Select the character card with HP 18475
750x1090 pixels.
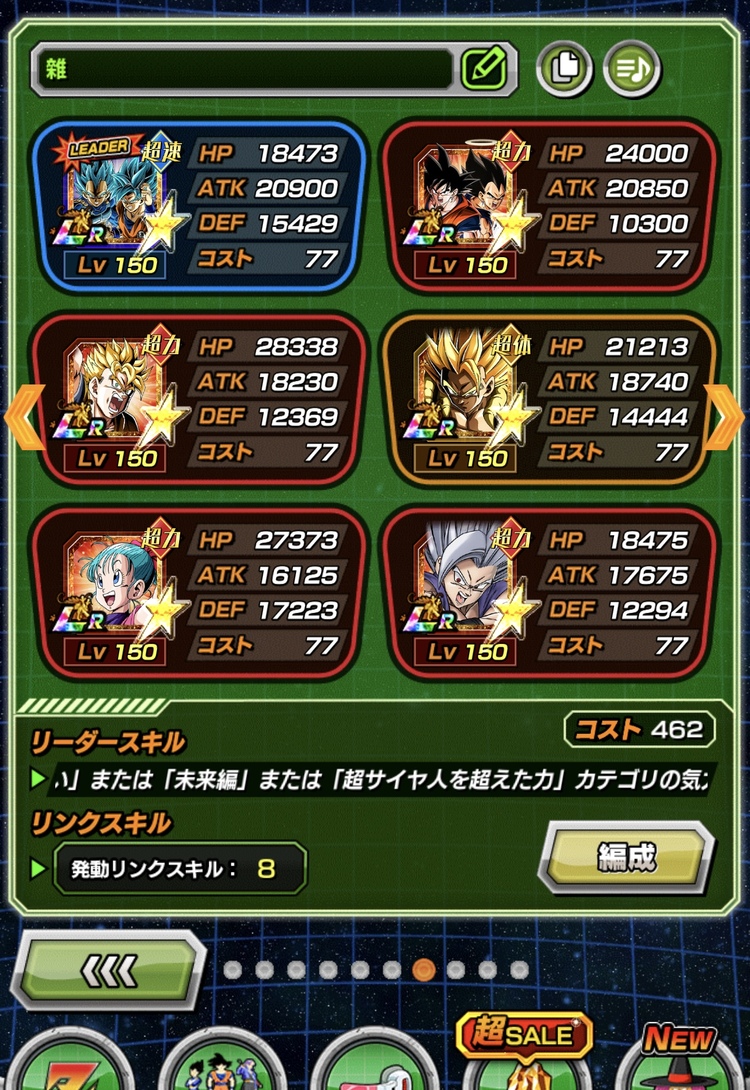pos(549,592)
